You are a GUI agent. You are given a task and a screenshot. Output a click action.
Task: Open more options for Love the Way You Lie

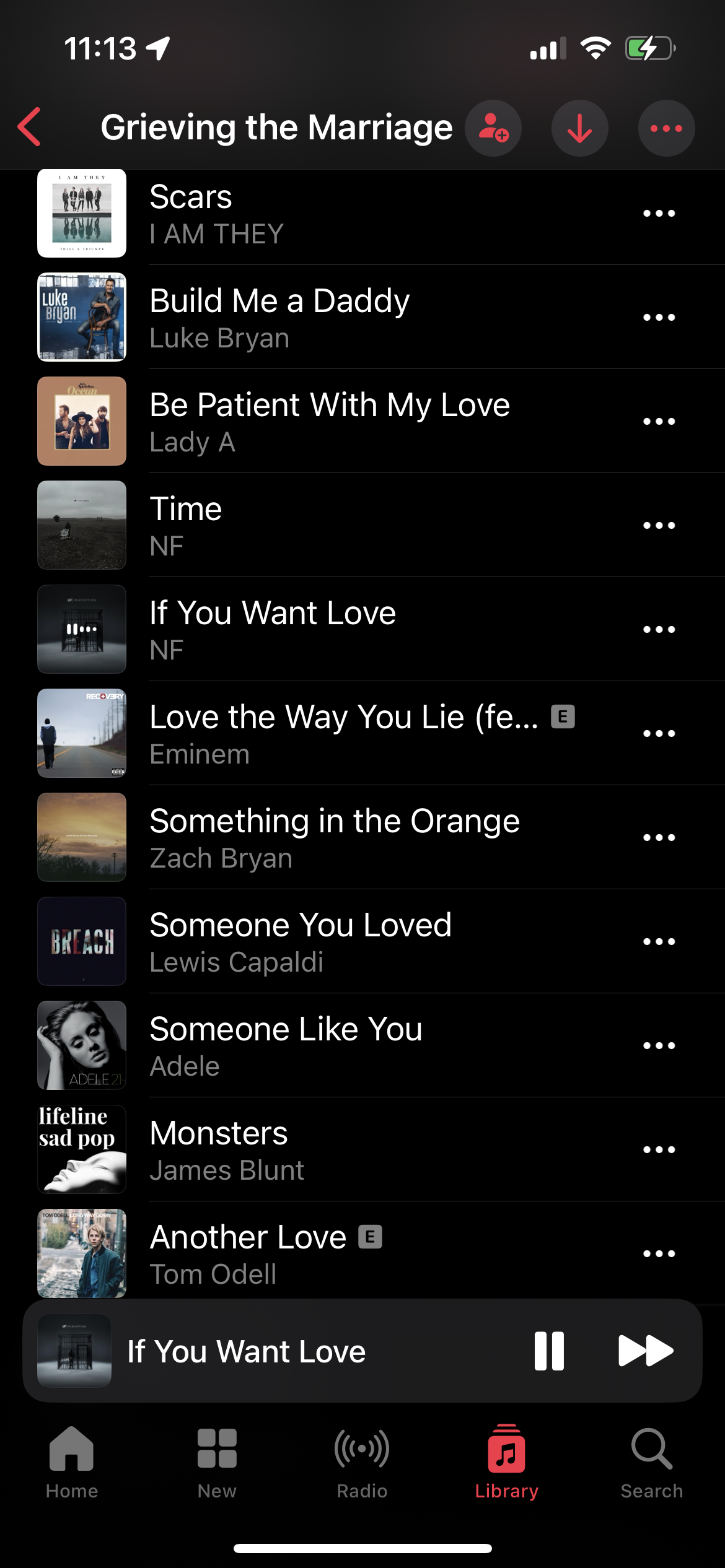pos(659,734)
